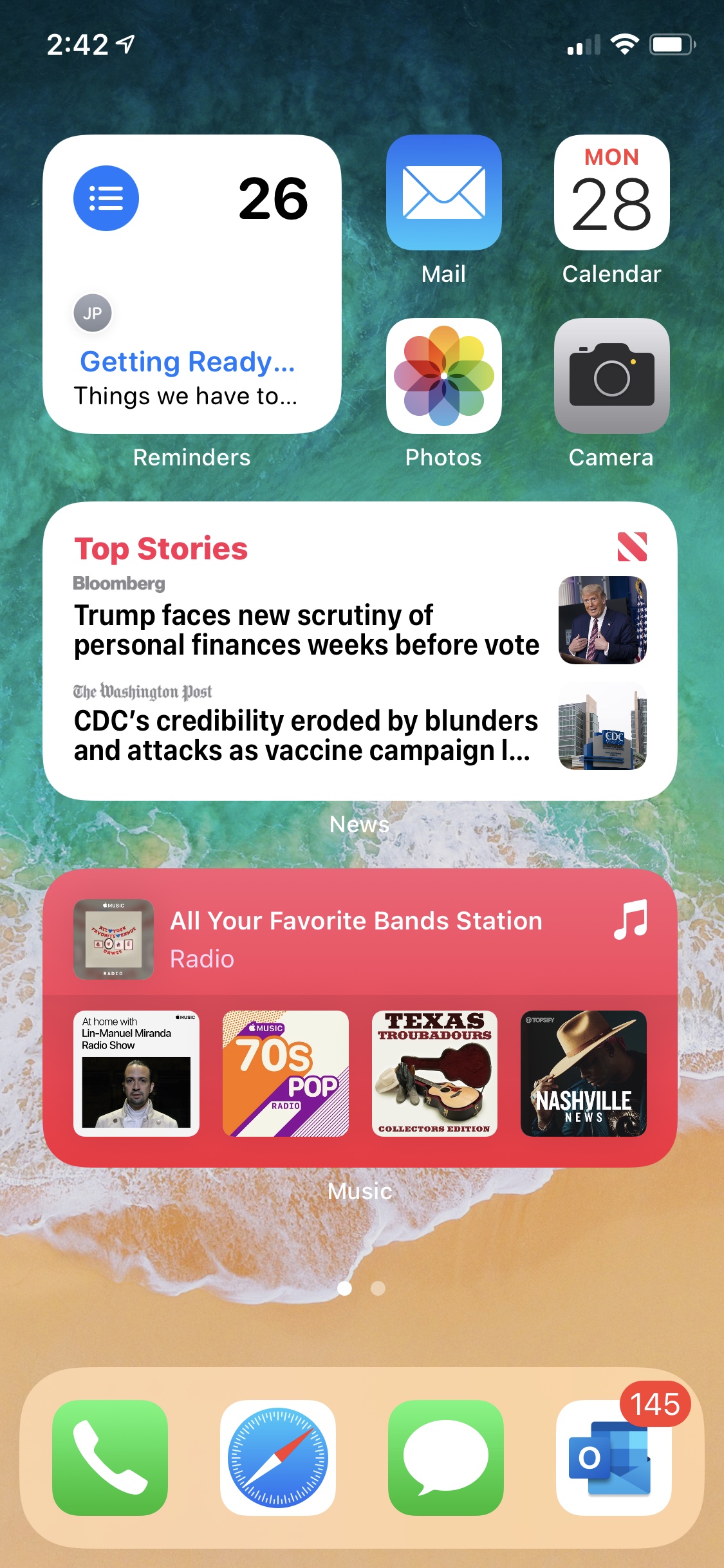
Task: Read the Bloomberg story about Trump finances
Action: point(306,630)
